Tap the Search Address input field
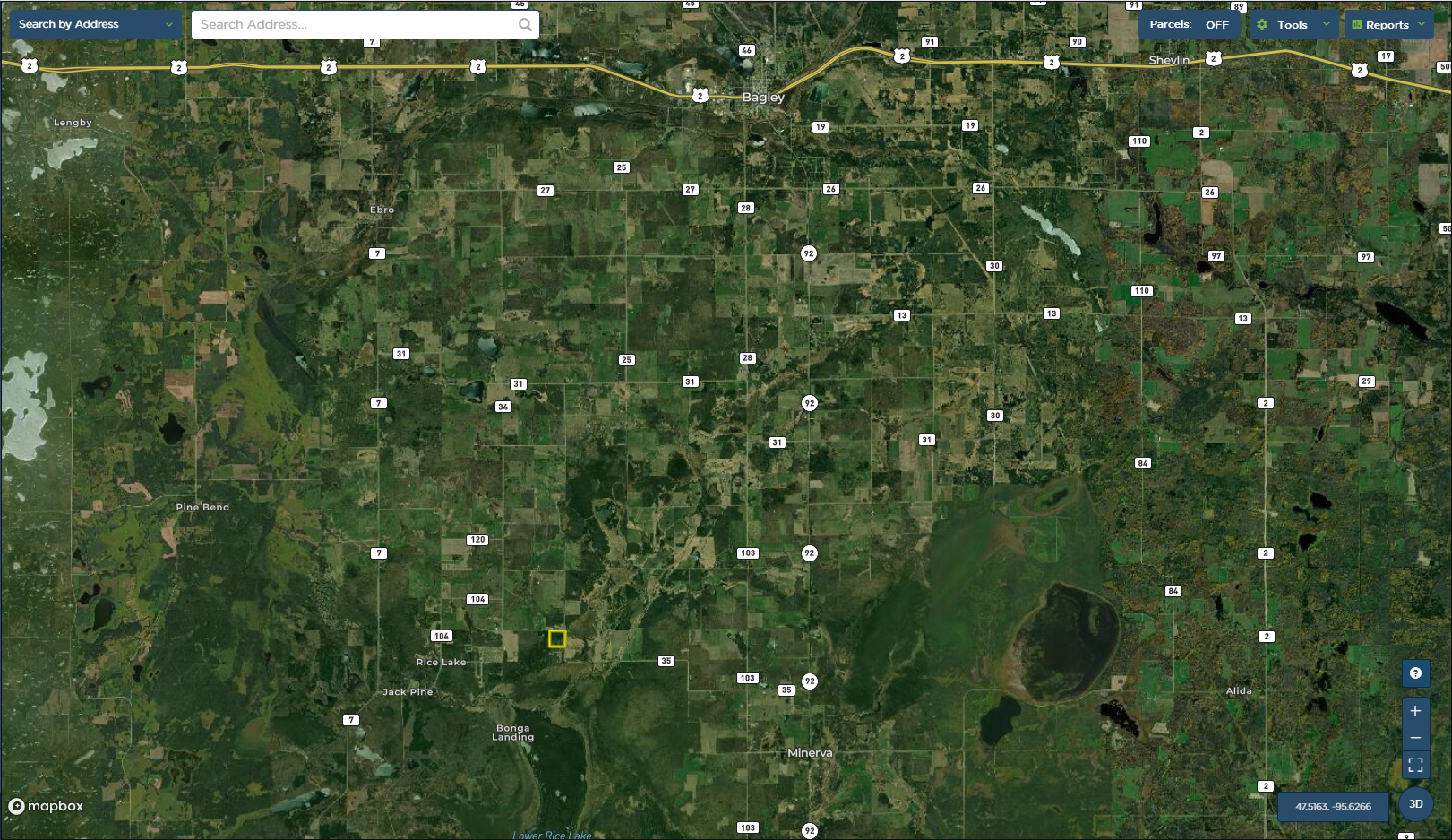Image resolution: width=1452 pixels, height=840 pixels. click(354, 24)
